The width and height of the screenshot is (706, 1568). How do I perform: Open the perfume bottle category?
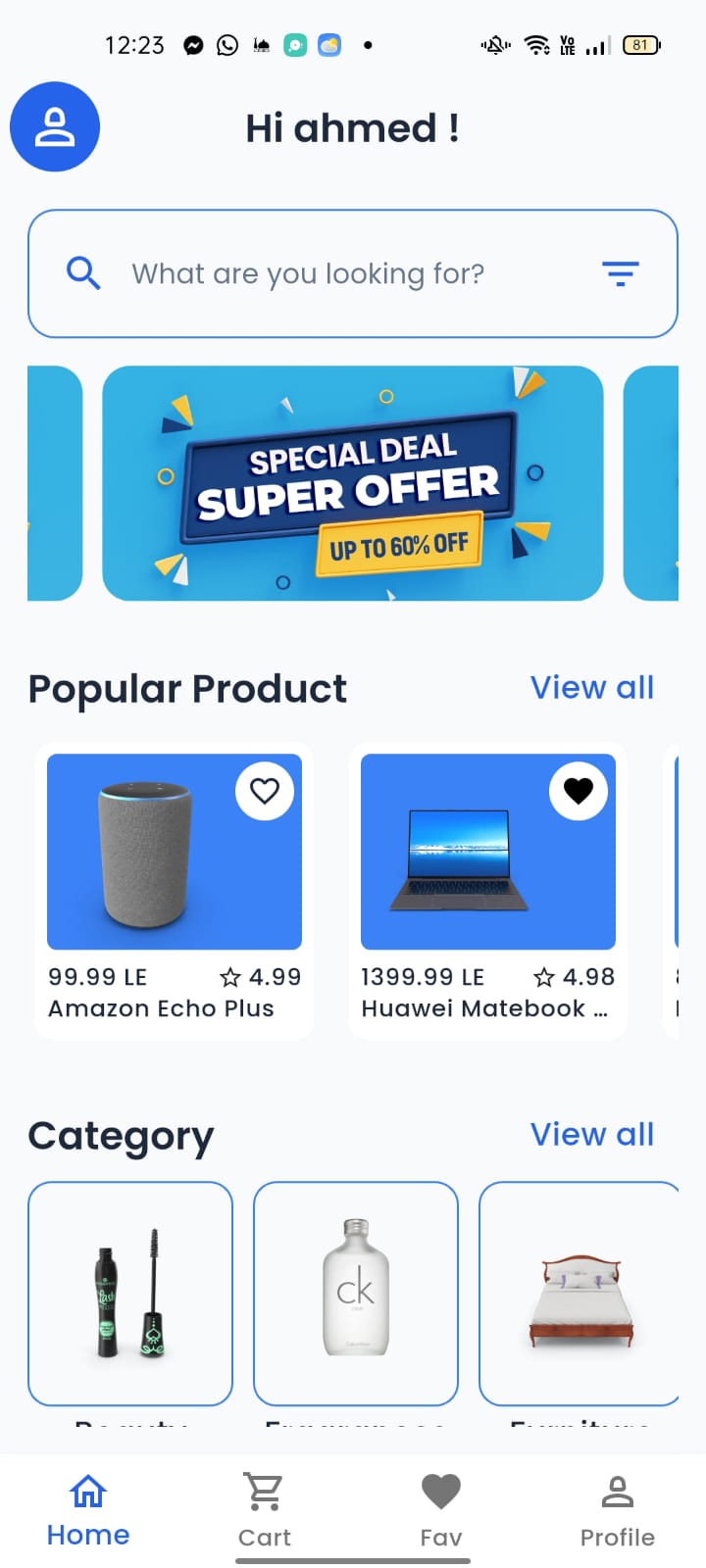point(356,1294)
